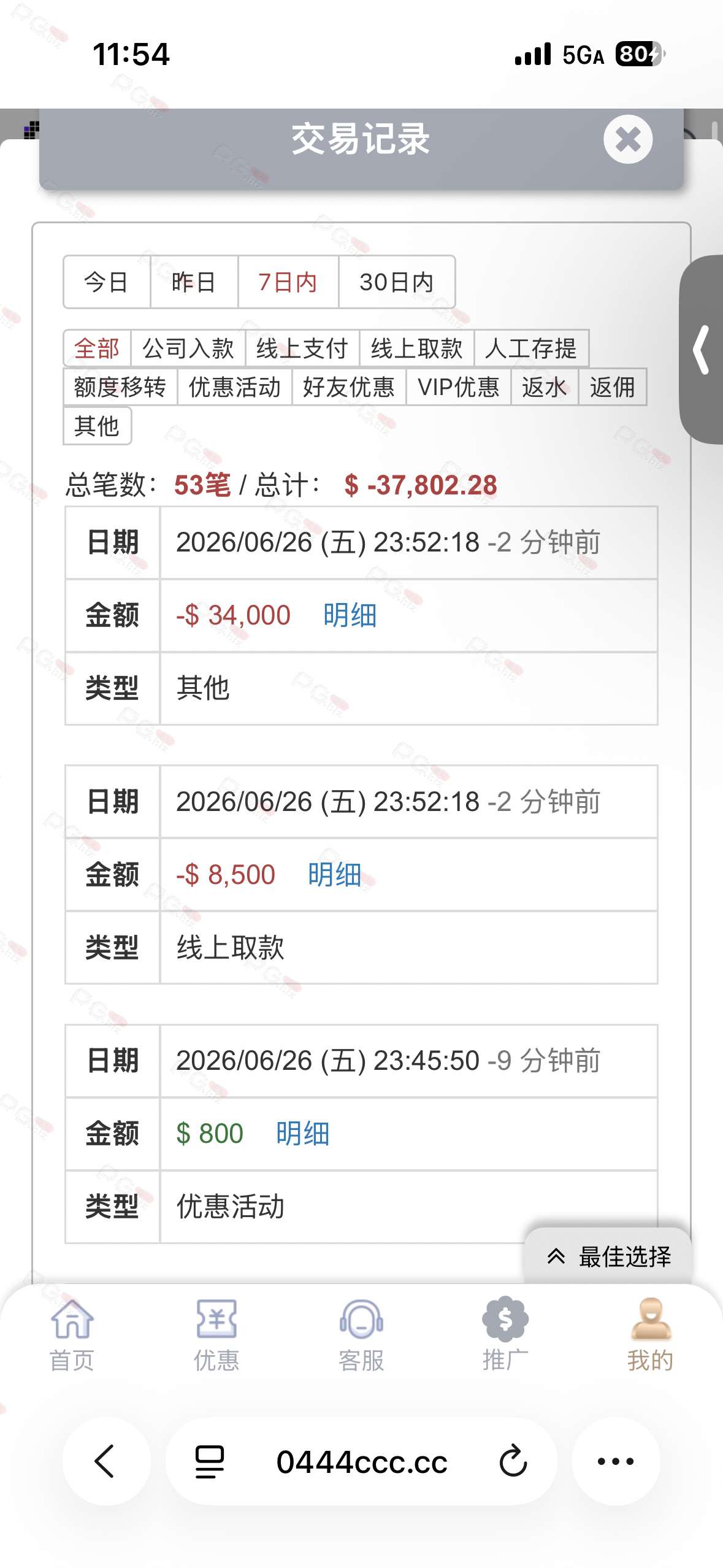The width and height of the screenshot is (723, 1568).
Task: Open 明细 for the $800 promotion
Action: [x=302, y=1134]
